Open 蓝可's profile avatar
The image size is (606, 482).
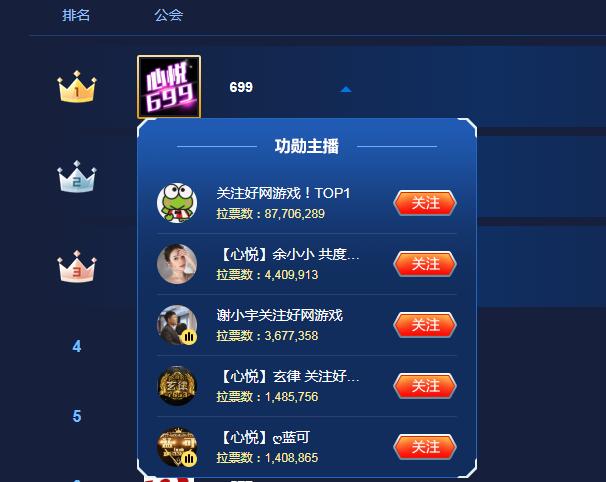pyautogui.click(x=177, y=447)
